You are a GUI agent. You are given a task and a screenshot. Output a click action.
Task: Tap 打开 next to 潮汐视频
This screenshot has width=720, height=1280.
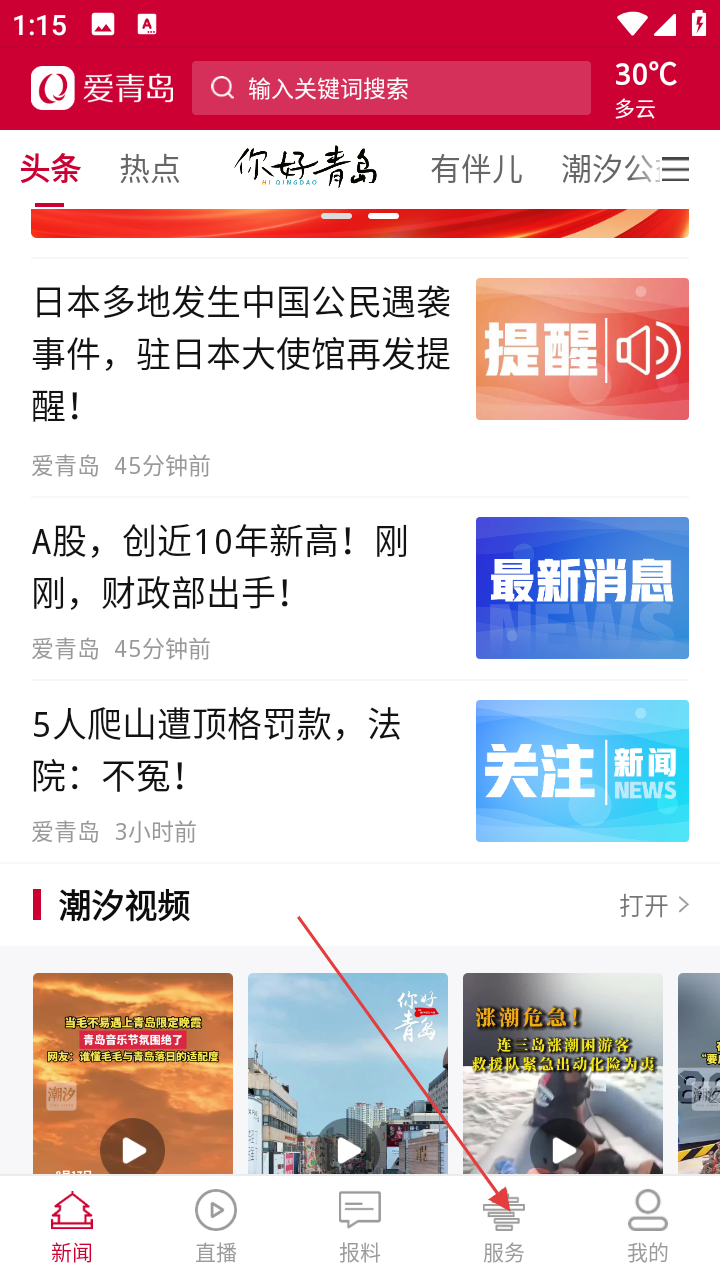[654, 905]
